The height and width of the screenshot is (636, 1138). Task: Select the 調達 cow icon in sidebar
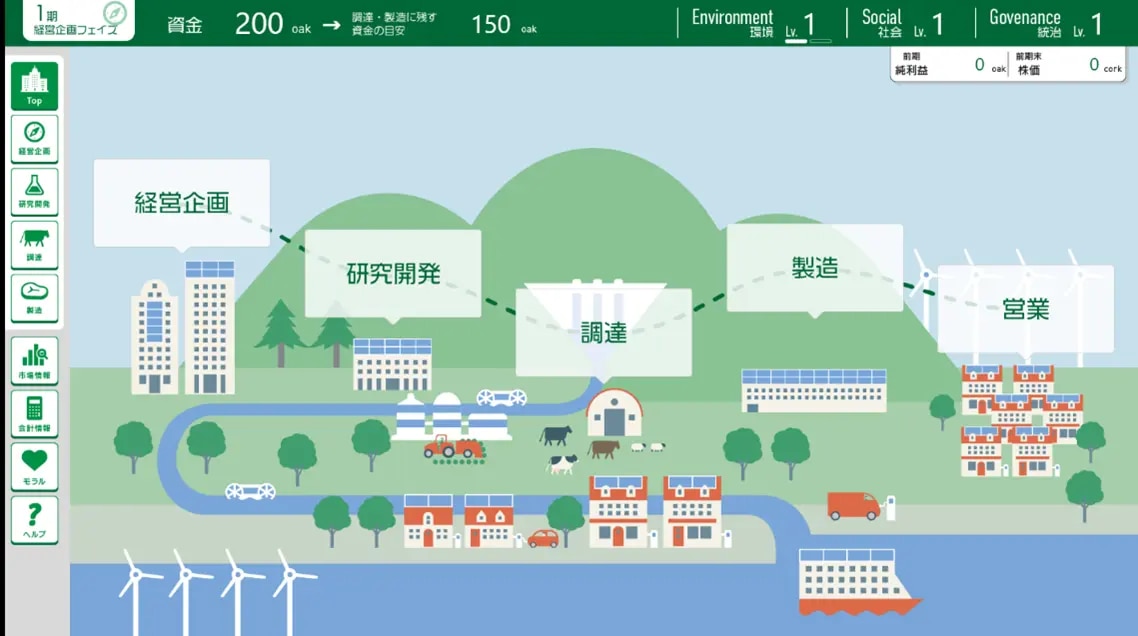tap(34, 245)
